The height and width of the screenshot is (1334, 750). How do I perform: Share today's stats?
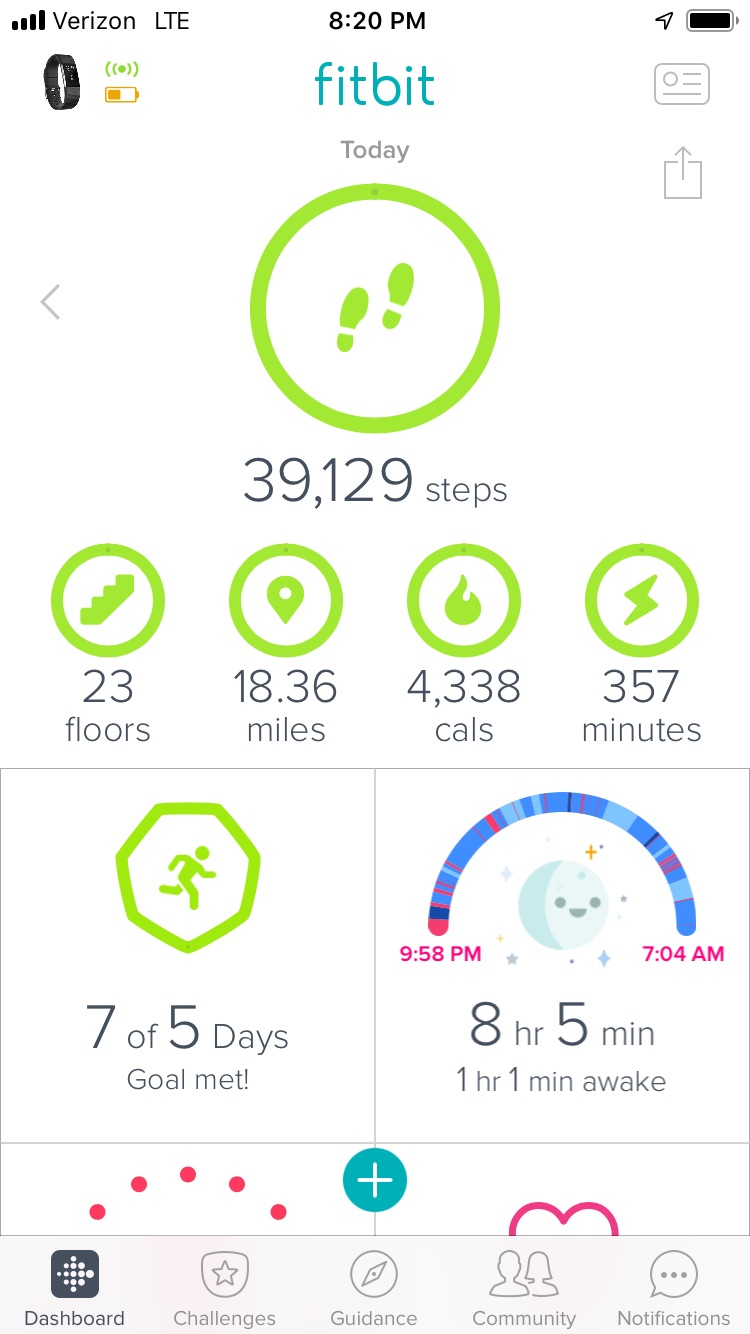[x=683, y=173]
